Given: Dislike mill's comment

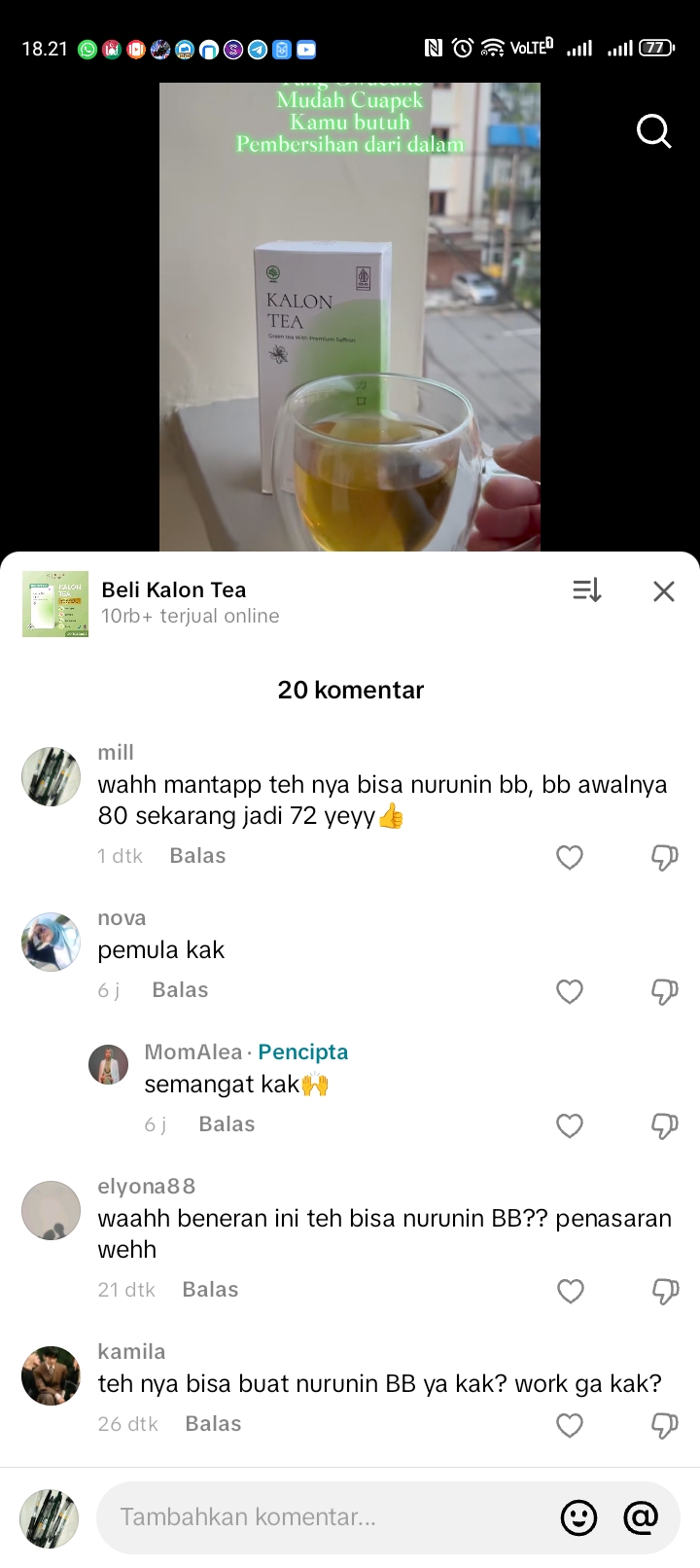Looking at the screenshot, I should [x=664, y=857].
